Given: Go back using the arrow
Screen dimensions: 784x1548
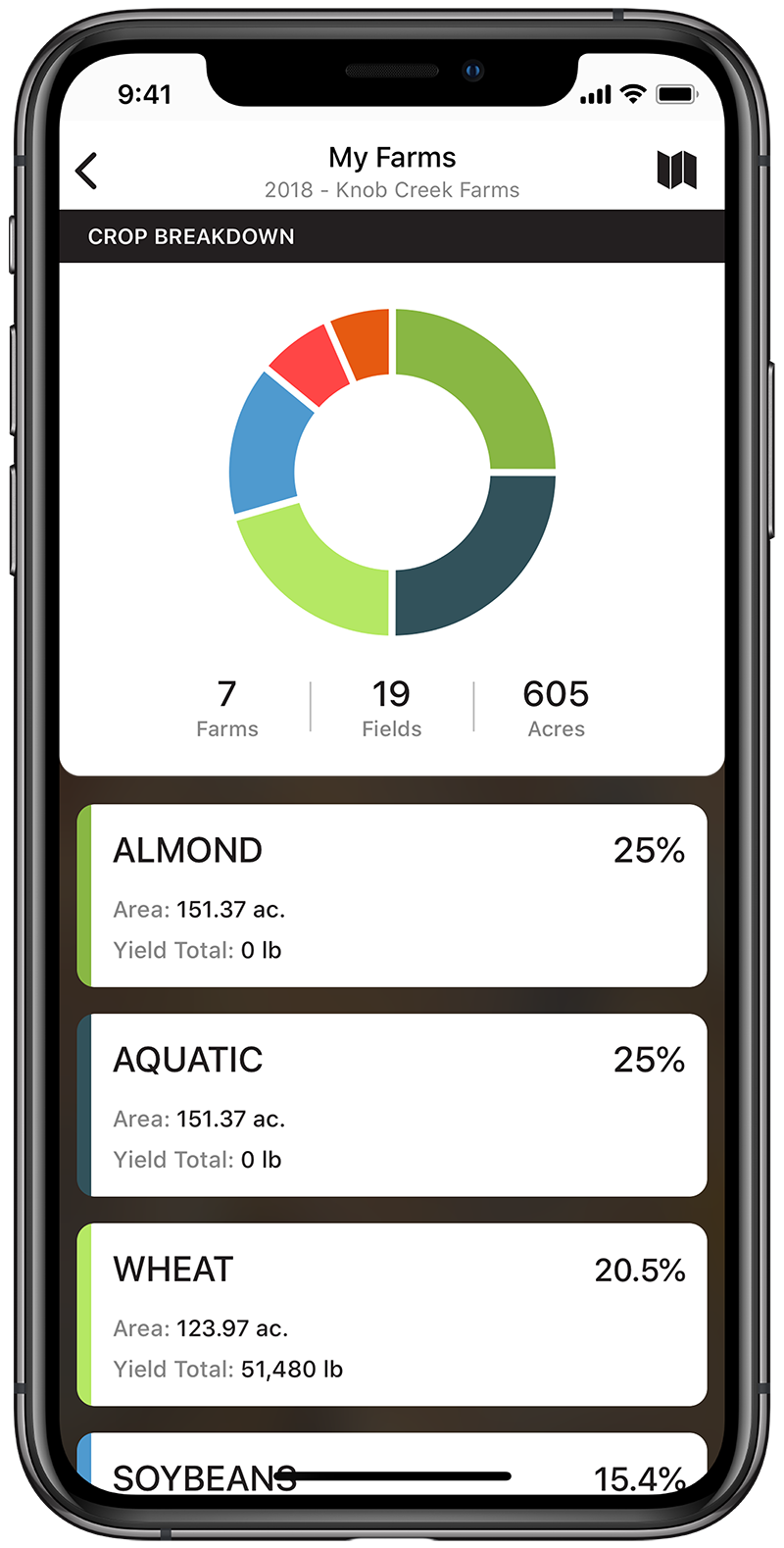Looking at the screenshot, I should click(86, 171).
